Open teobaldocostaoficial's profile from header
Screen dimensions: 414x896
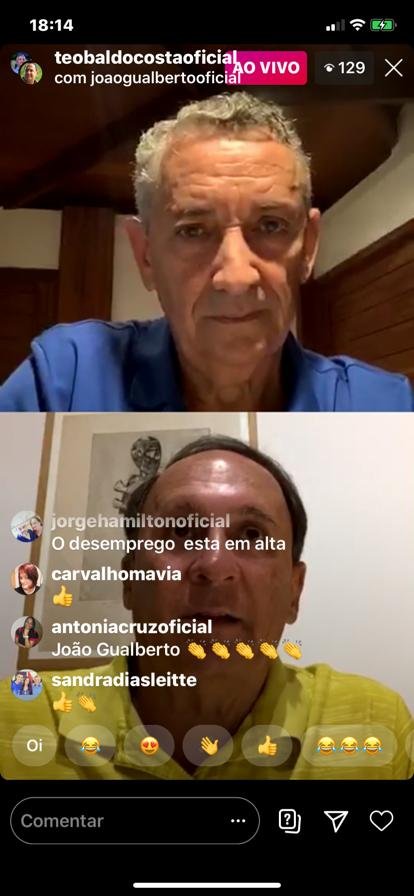[x=145, y=57]
